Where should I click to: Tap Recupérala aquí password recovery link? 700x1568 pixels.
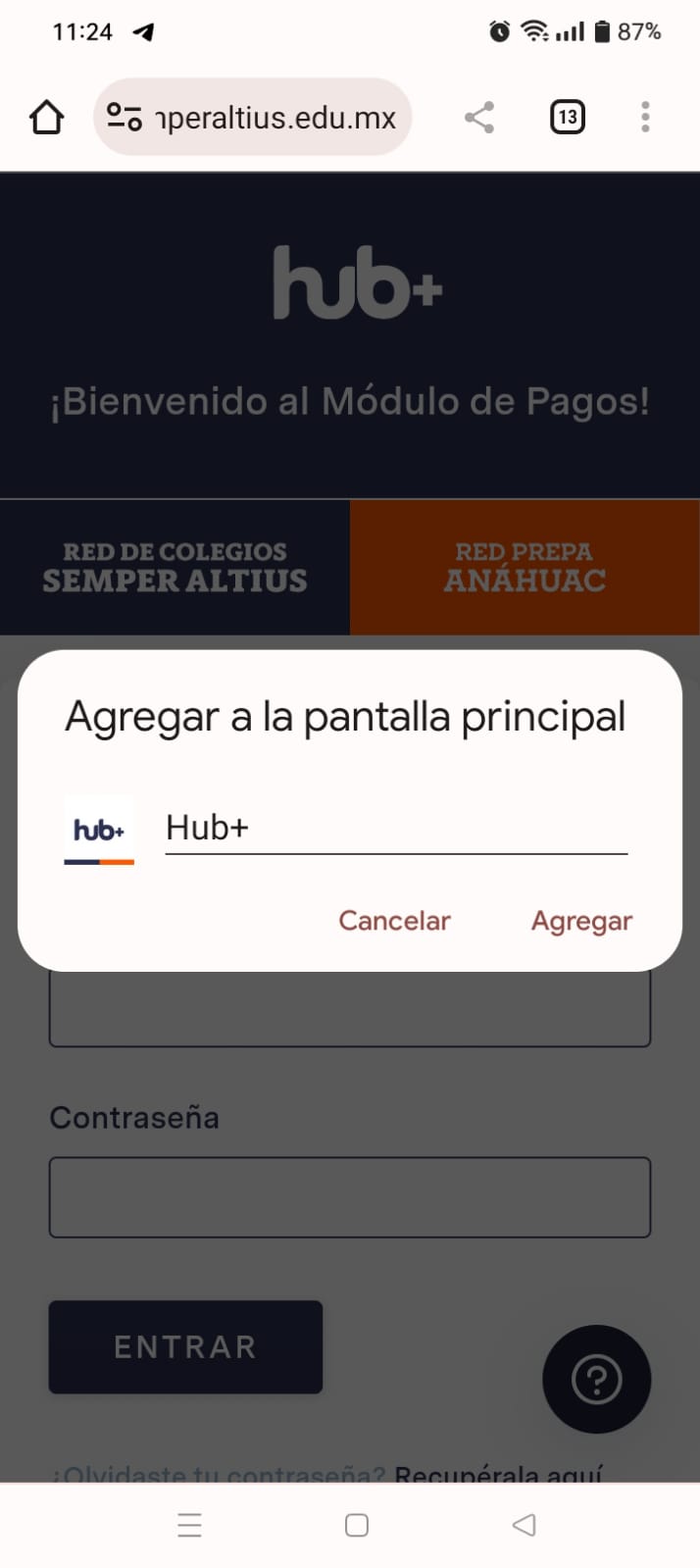(x=498, y=1474)
